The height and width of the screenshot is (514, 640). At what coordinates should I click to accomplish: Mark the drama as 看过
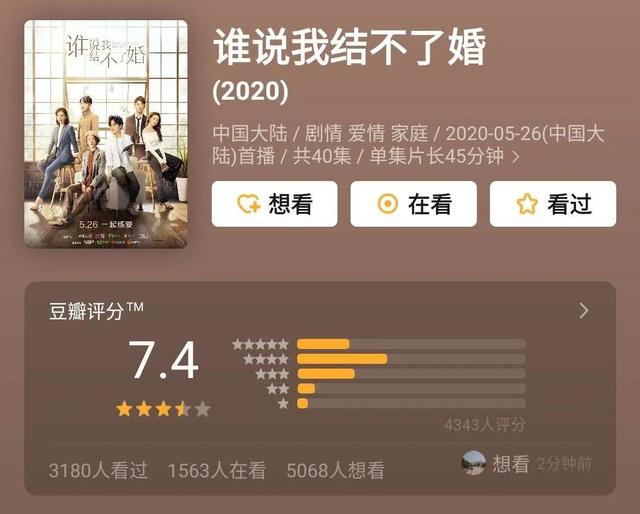tap(553, 204)
